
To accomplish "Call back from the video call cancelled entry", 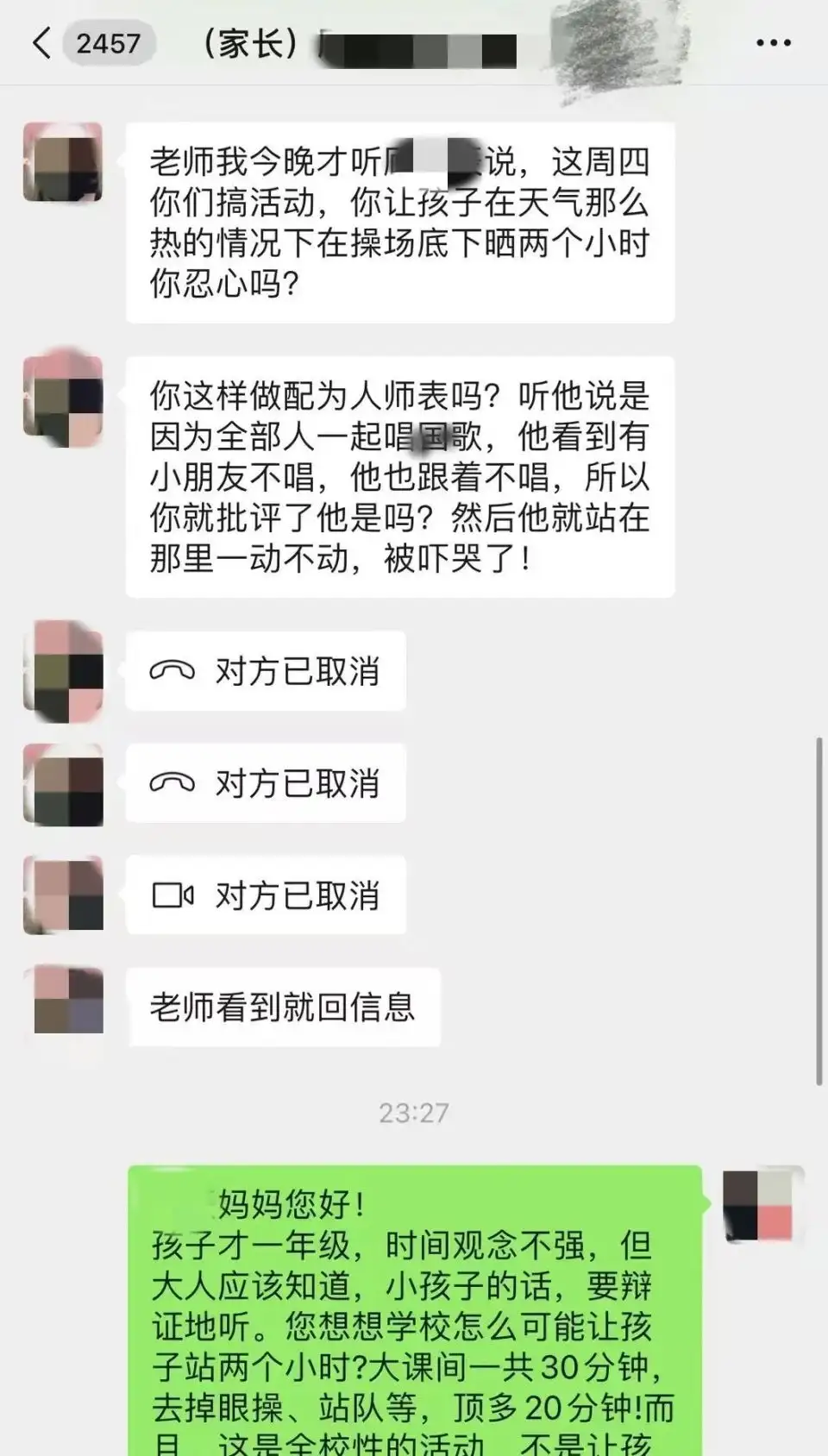I will pyautogui.click(x=266, y=895).
